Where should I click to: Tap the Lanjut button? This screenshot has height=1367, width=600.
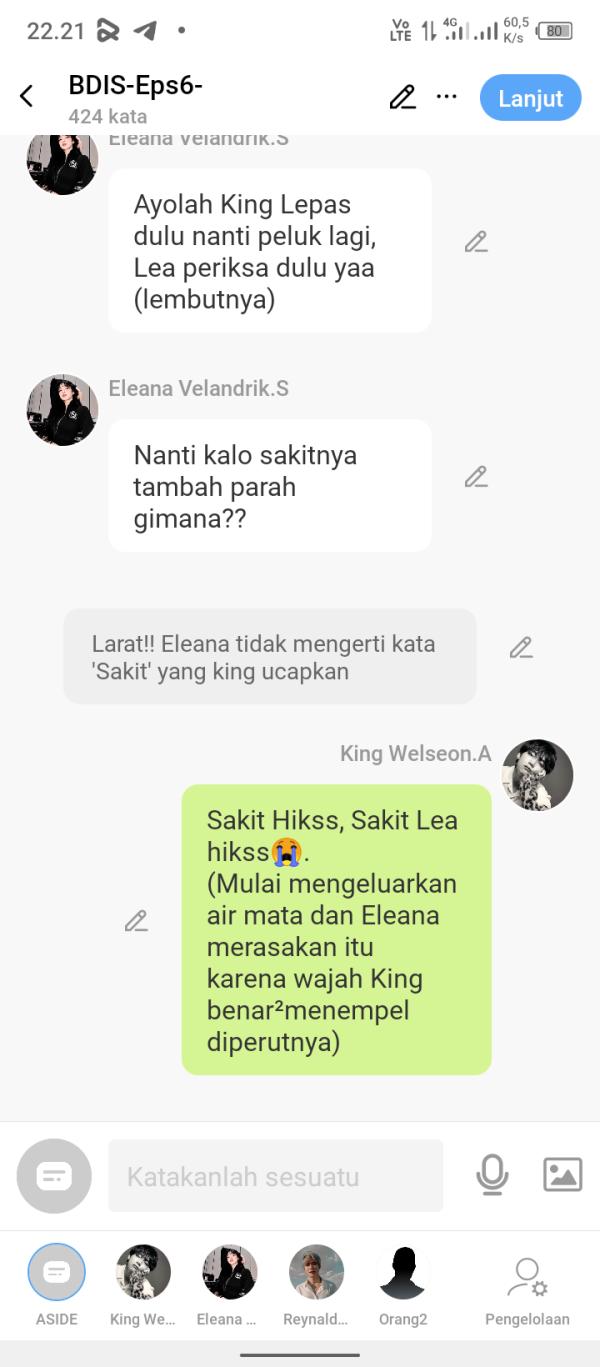[530, 98]
